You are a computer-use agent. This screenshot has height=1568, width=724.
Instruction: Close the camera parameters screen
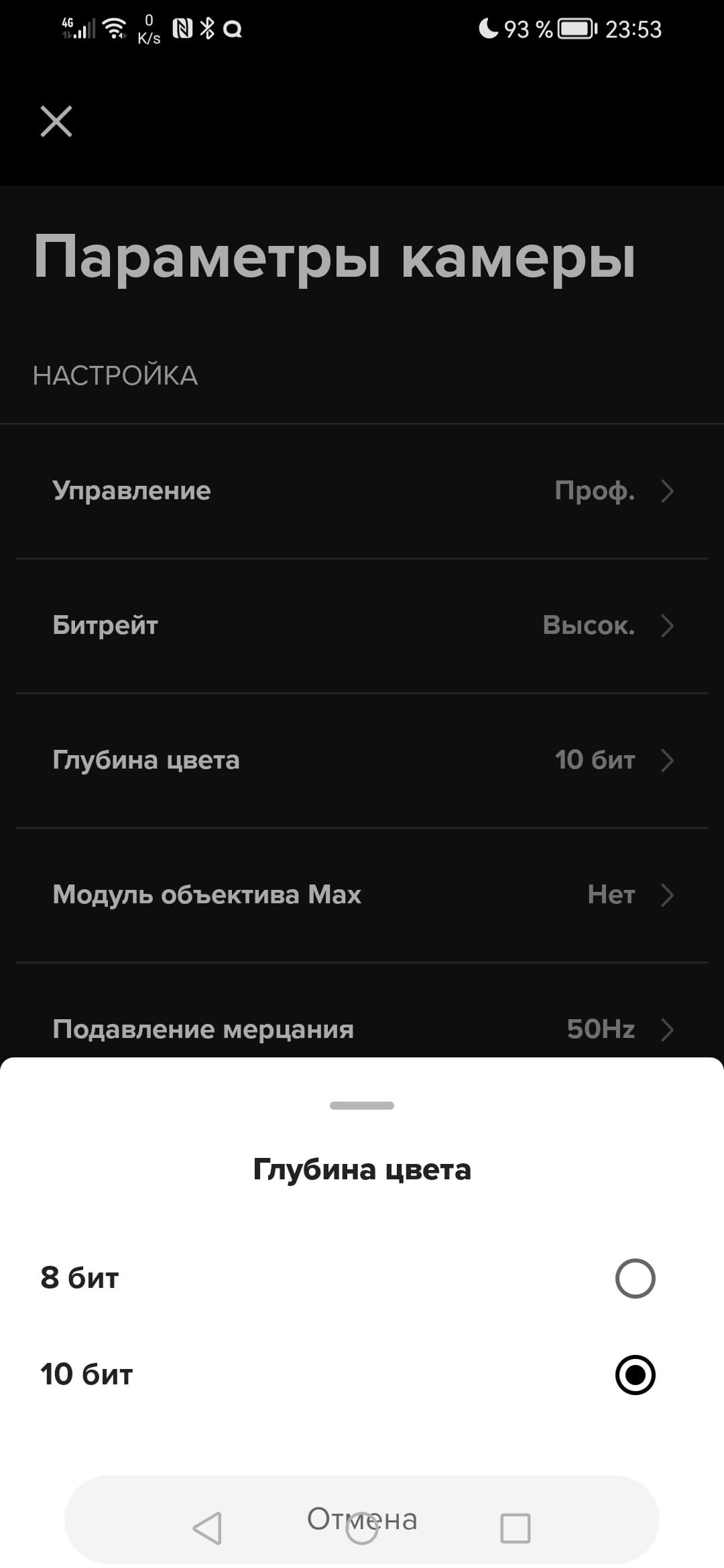(x=56, y=122)
